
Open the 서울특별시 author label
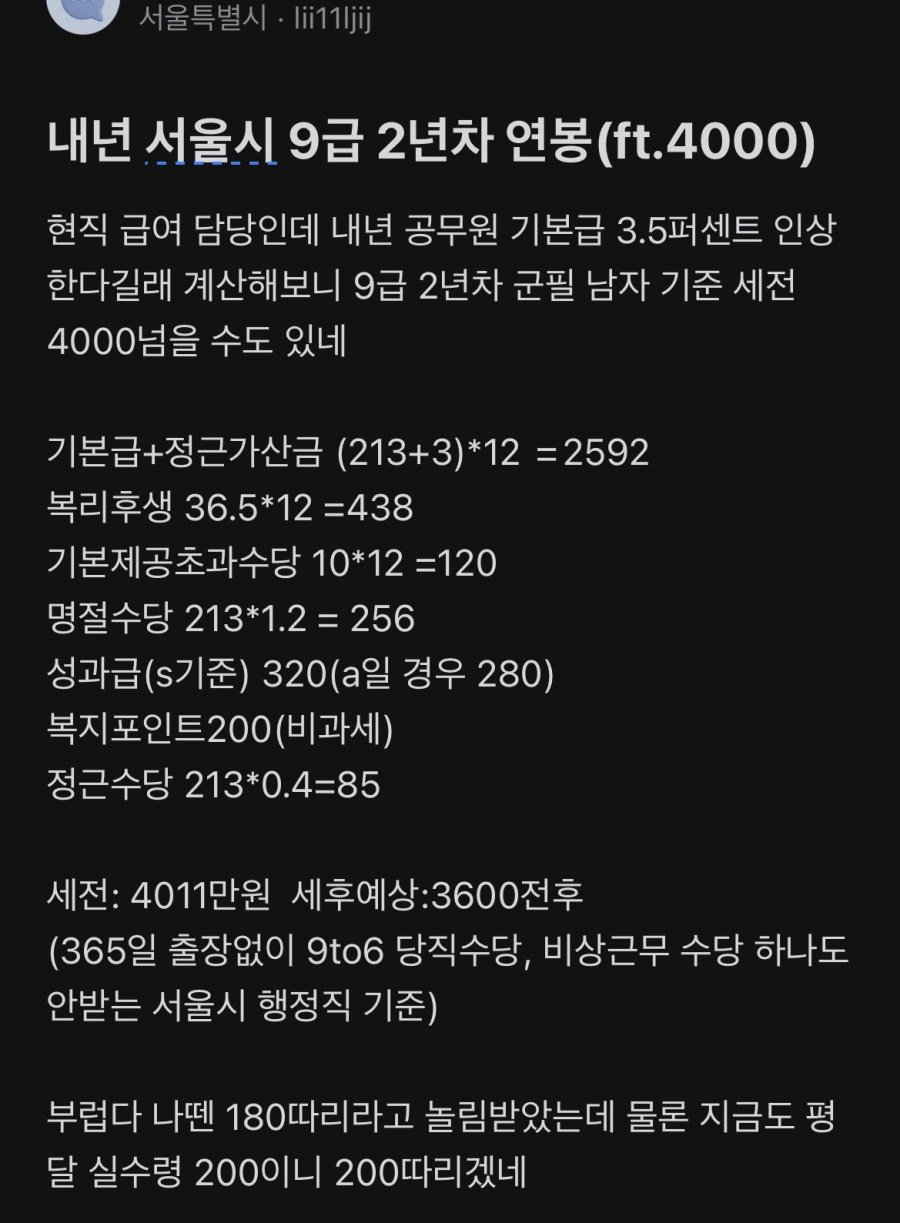point(202,19)
